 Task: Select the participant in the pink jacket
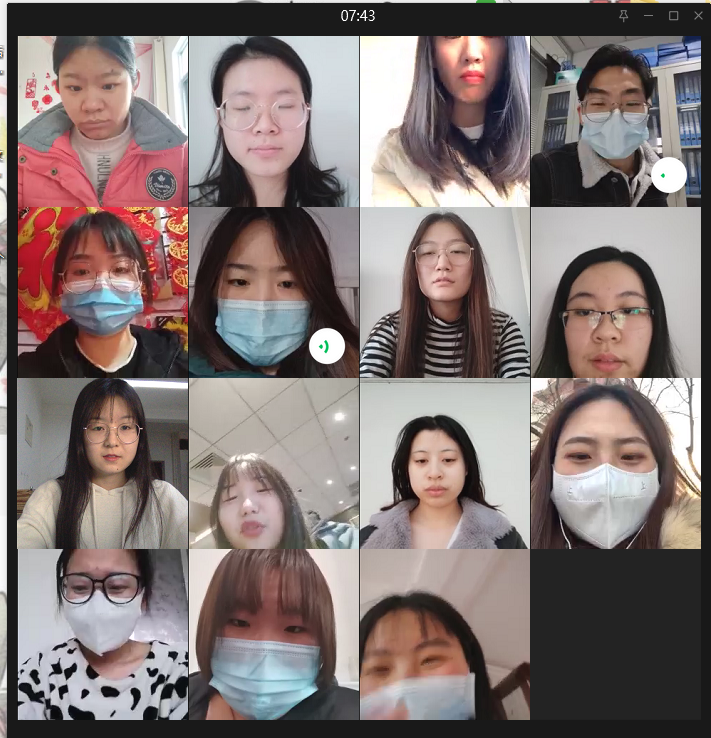point(102,121)
